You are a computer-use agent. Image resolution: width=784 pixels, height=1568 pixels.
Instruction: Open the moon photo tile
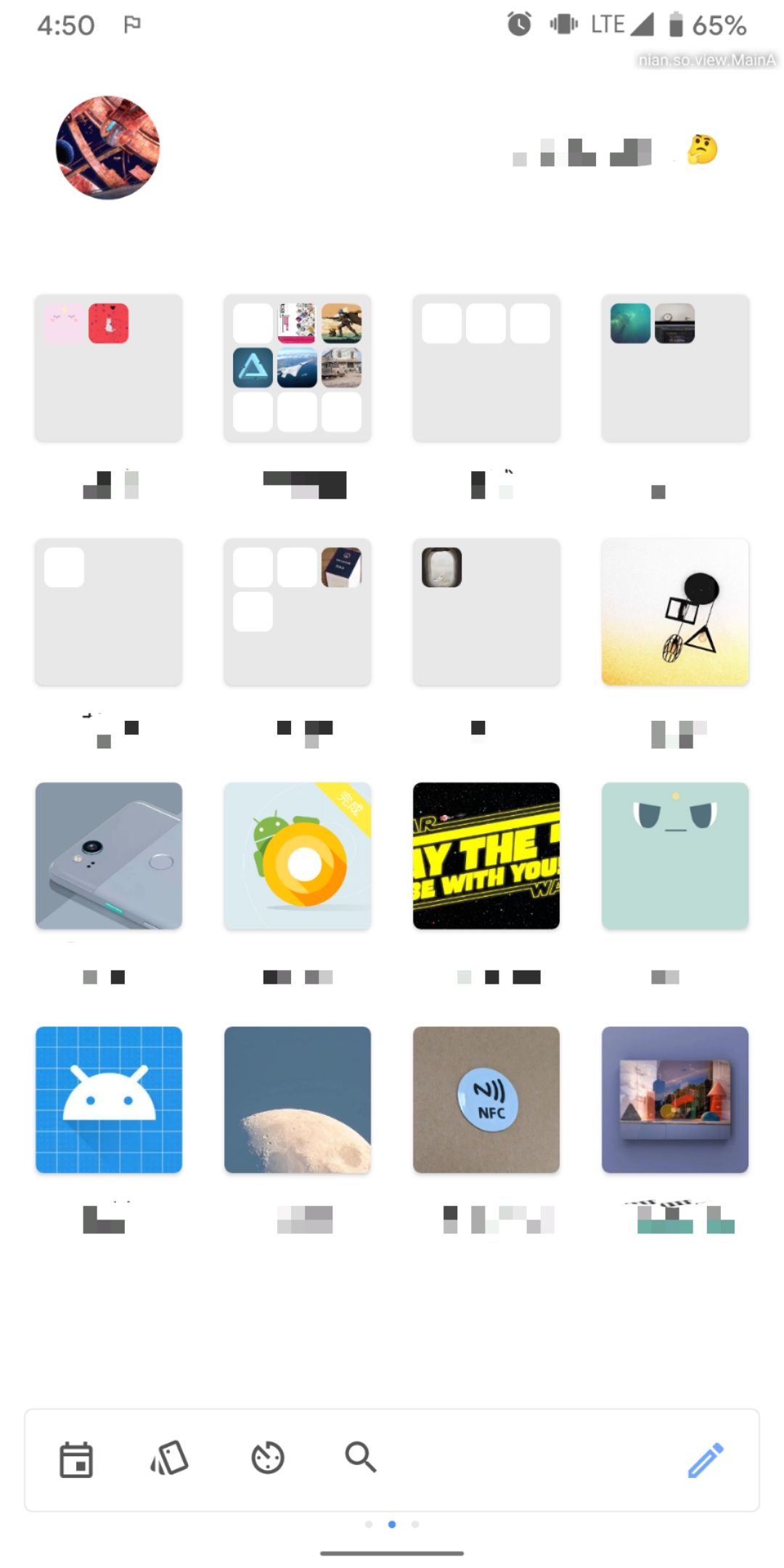click(x=298, y=1100)
